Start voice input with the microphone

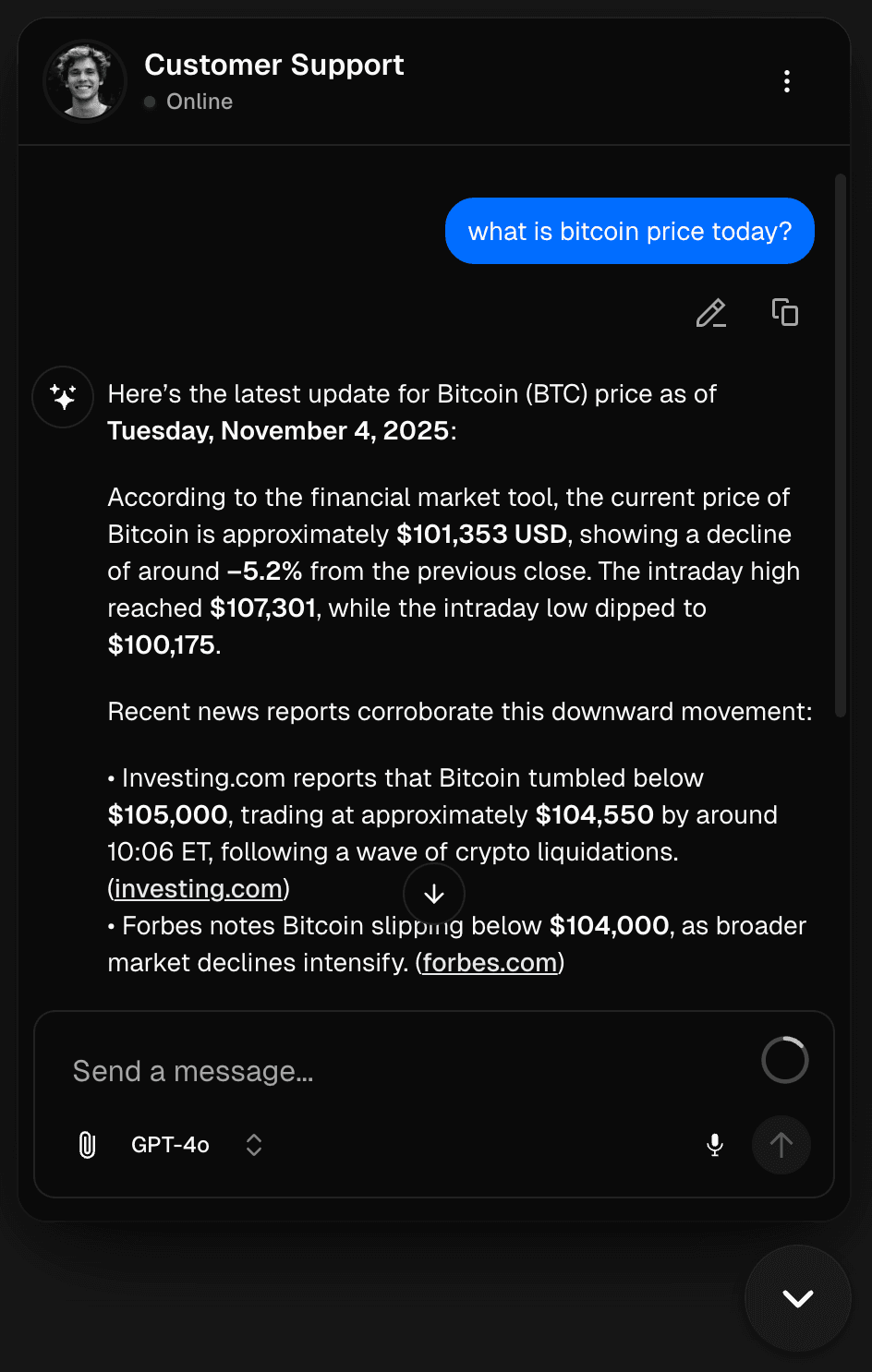point(714,1145)
